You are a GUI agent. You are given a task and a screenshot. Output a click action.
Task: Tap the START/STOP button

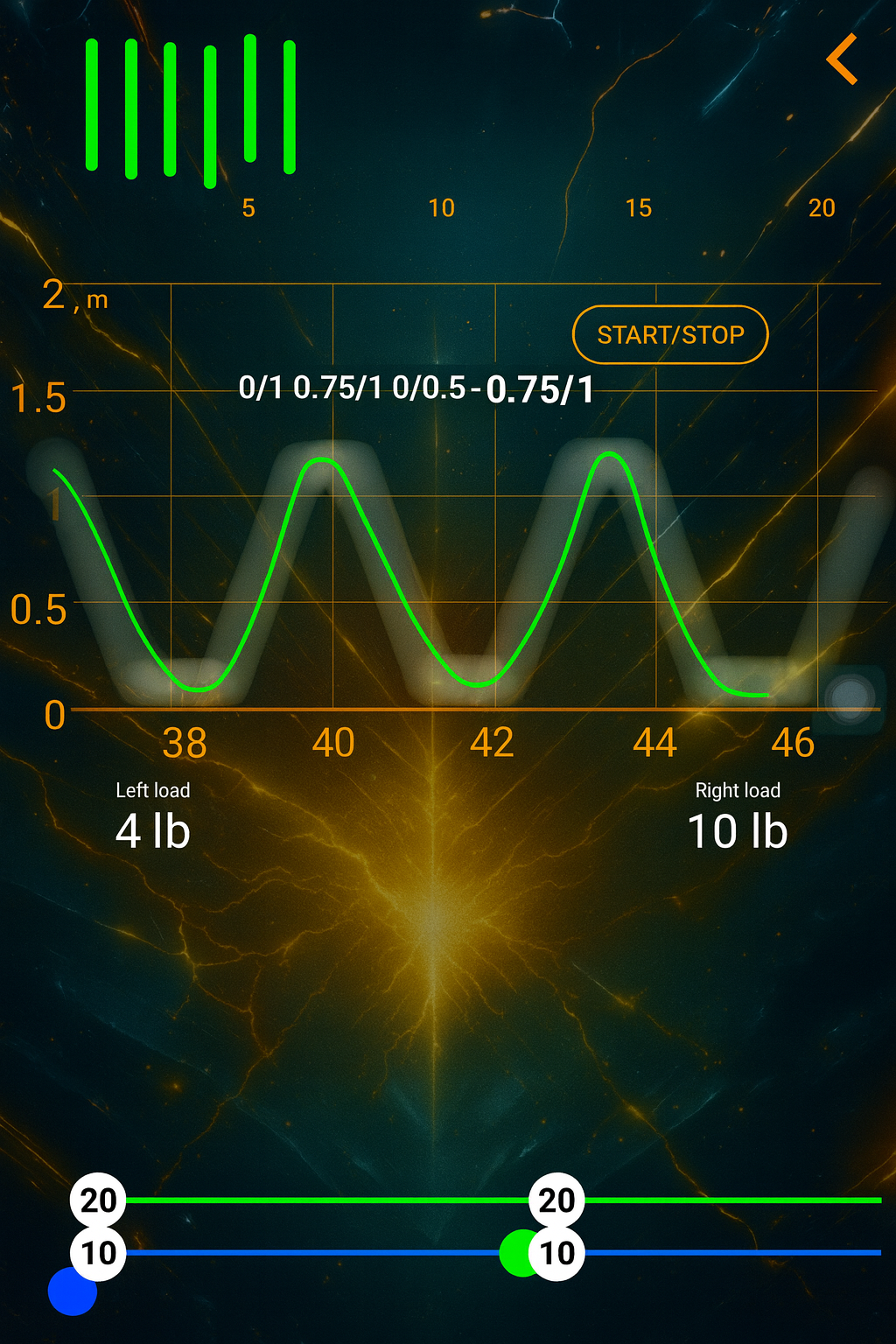point(670,334)
